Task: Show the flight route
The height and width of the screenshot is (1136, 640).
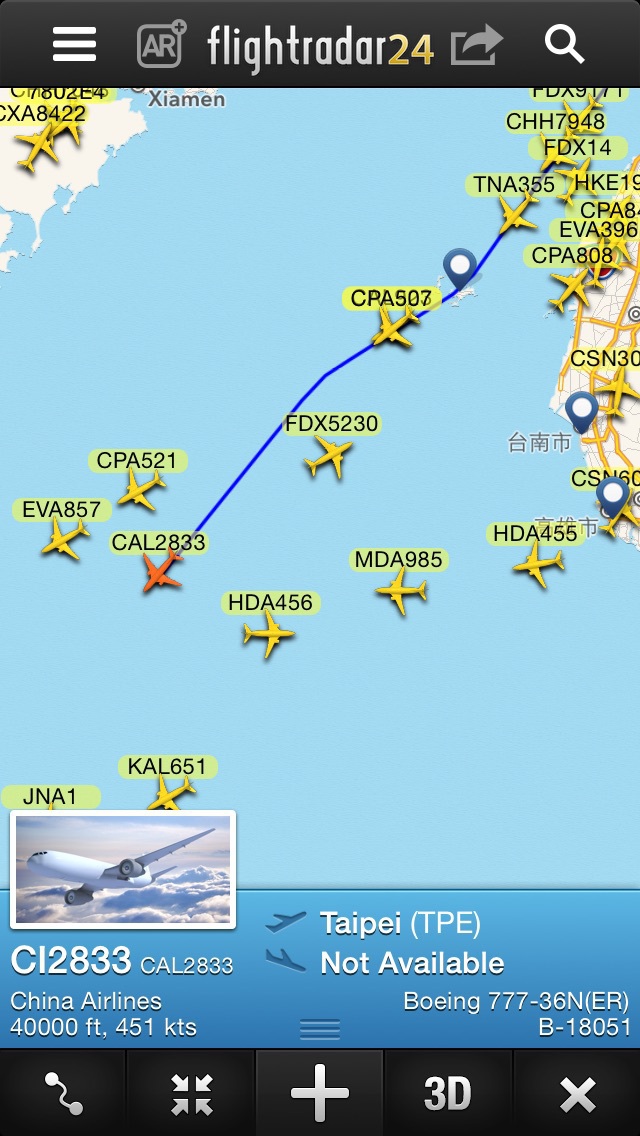Action: click(x=63, y=1094)
